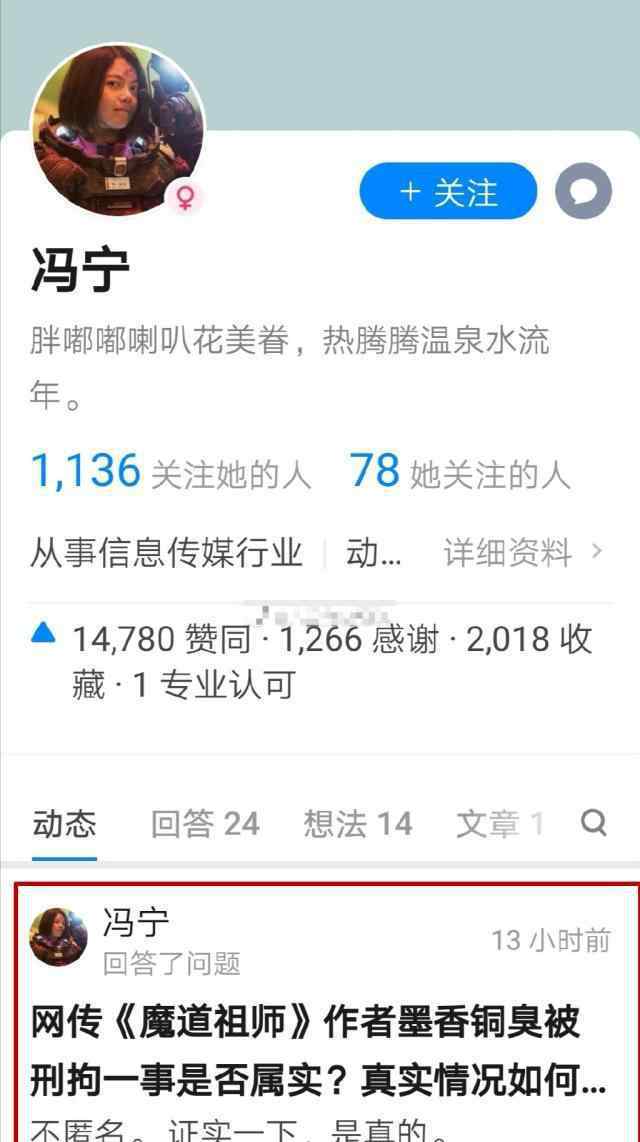
Task: Switch to the 想法 14 tab
Action: (358, 824)
